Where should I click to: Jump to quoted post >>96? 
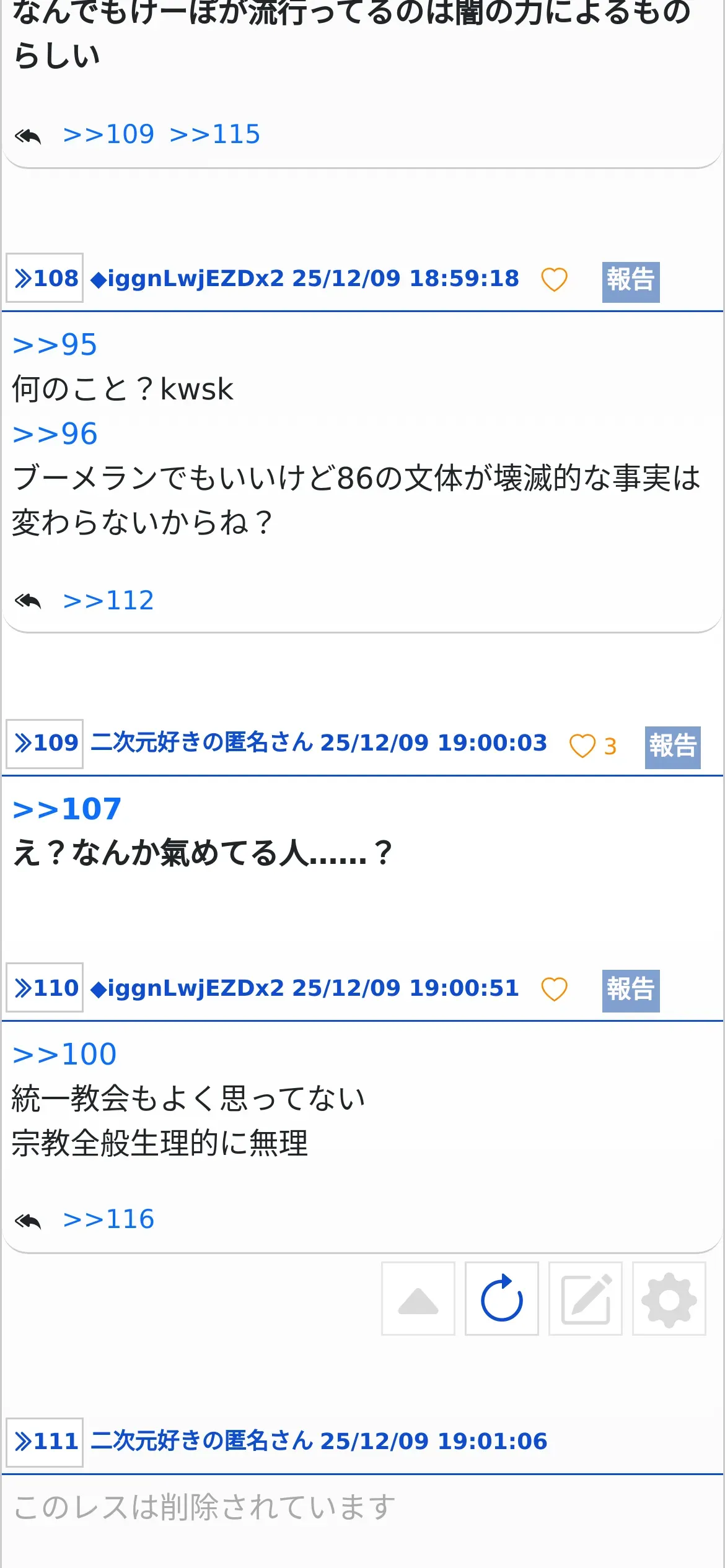(x=55, y=434)
